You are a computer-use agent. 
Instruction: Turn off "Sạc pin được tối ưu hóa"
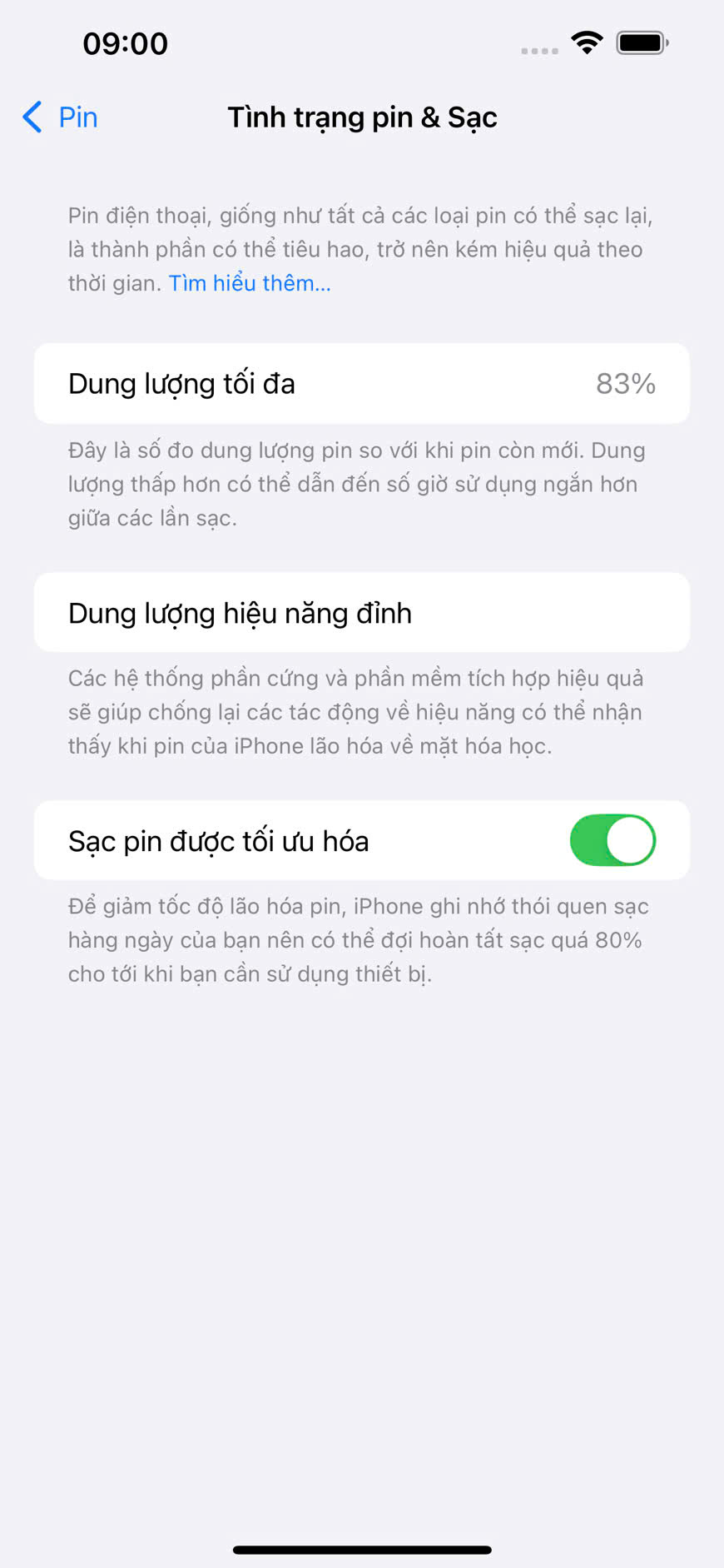[x=612, y=840]
